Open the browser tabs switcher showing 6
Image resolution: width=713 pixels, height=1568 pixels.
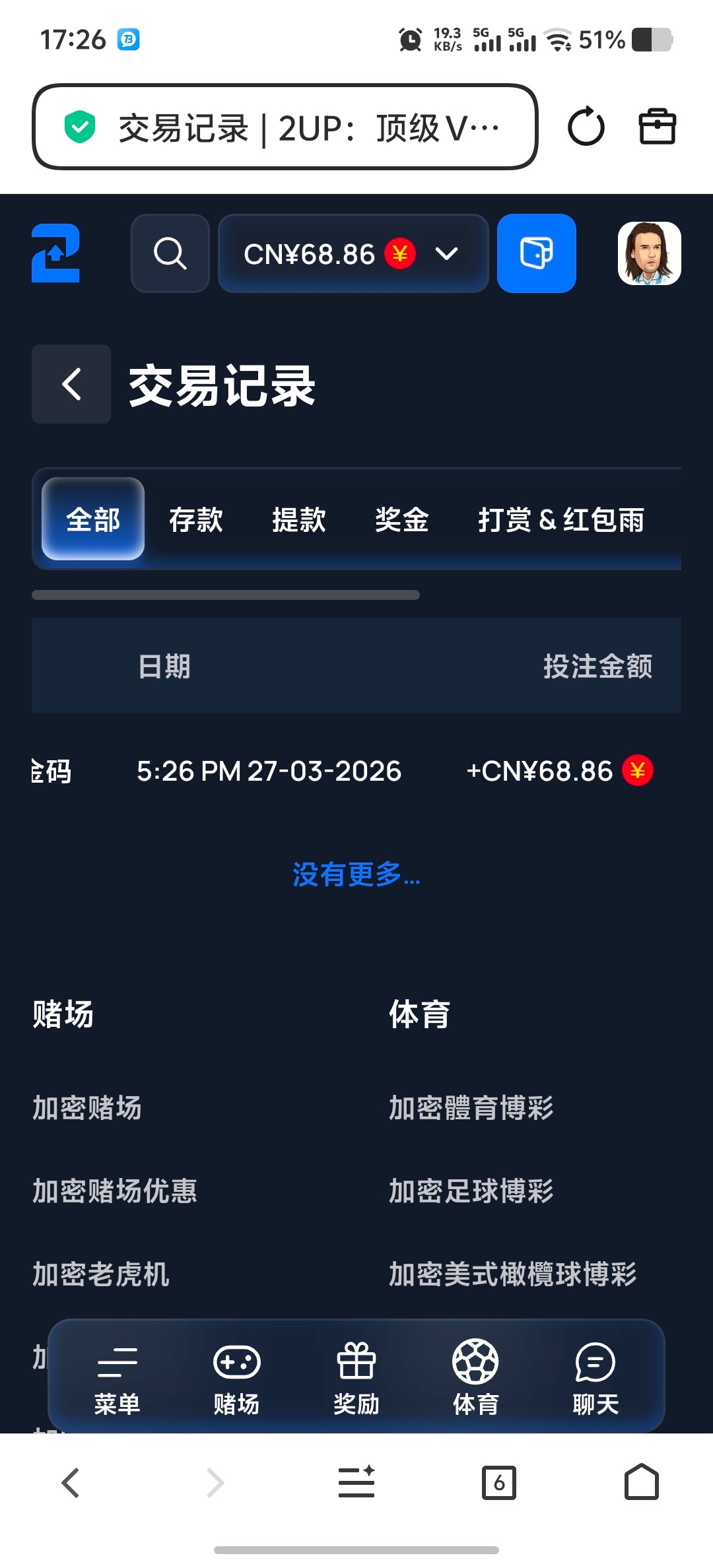click(x=499, y=1483)
